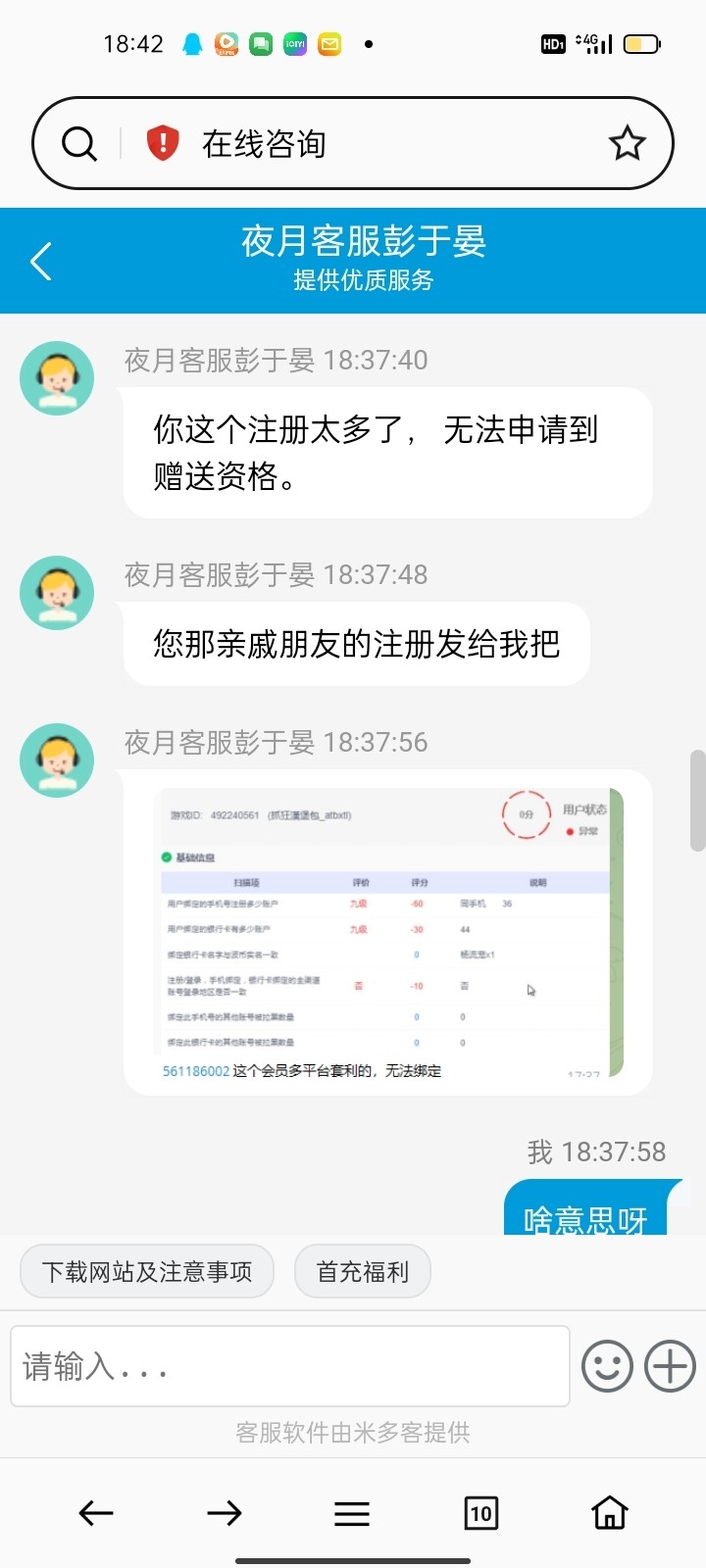Open the red security shield warning
Screen dimensions: 706x1568
tap(163, 143)
